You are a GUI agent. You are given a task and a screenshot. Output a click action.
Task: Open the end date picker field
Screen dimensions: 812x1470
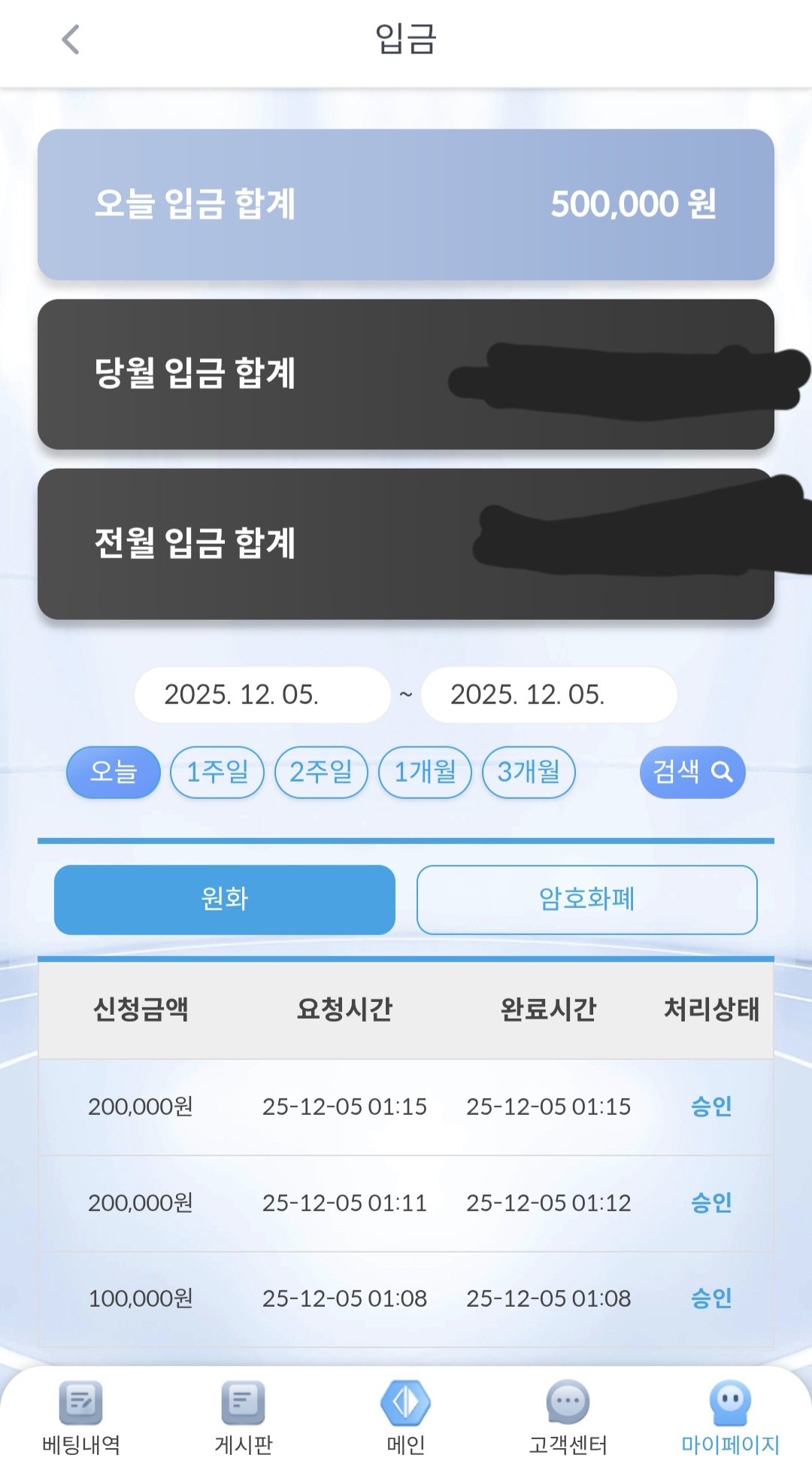point(549,694)
